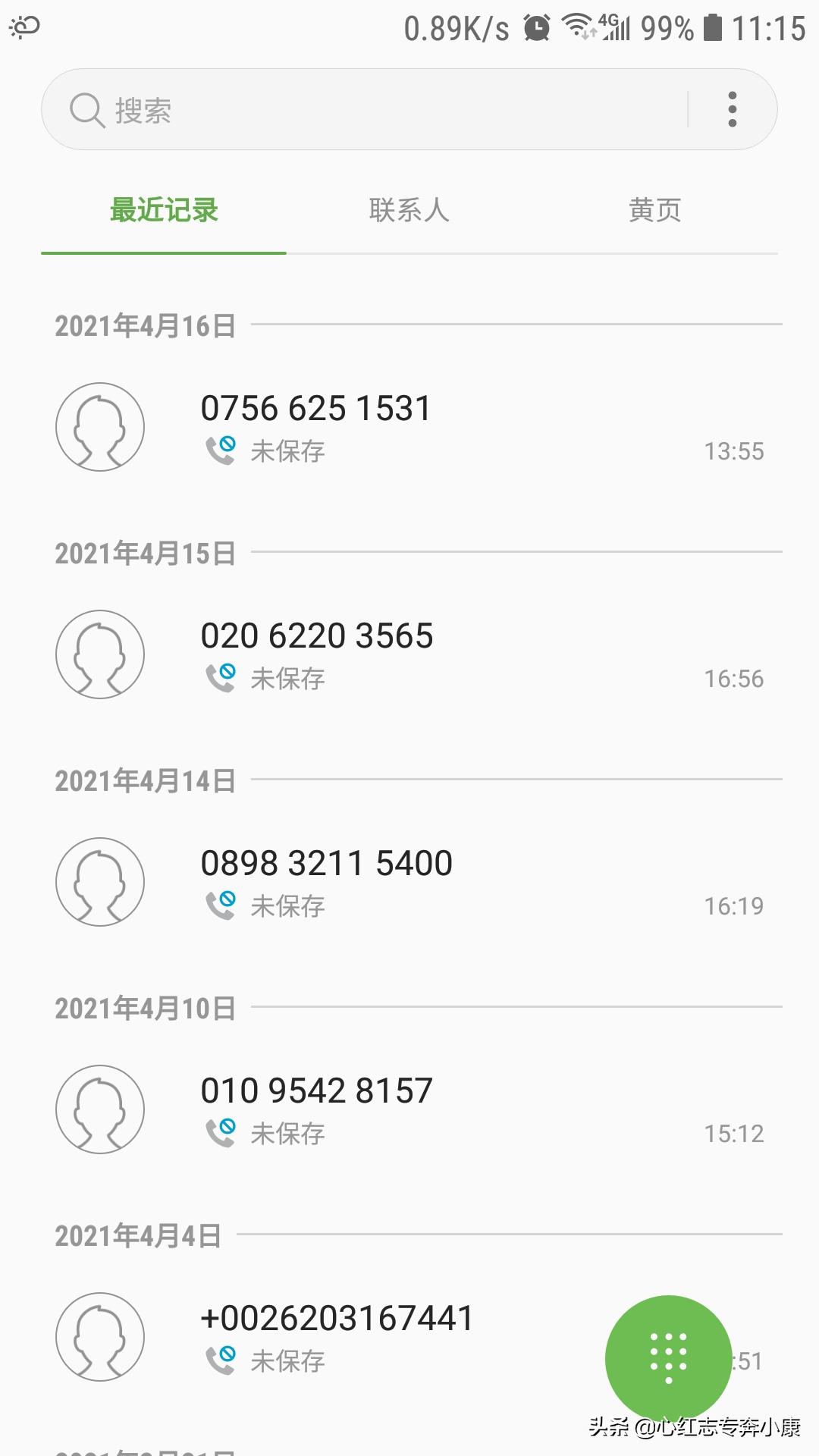This screenshot has height=1456, width=819.
Task: Tap the blocked-call icon beside 010 9542 8157
Action: pyautogui.click(x=222, y=1130)
